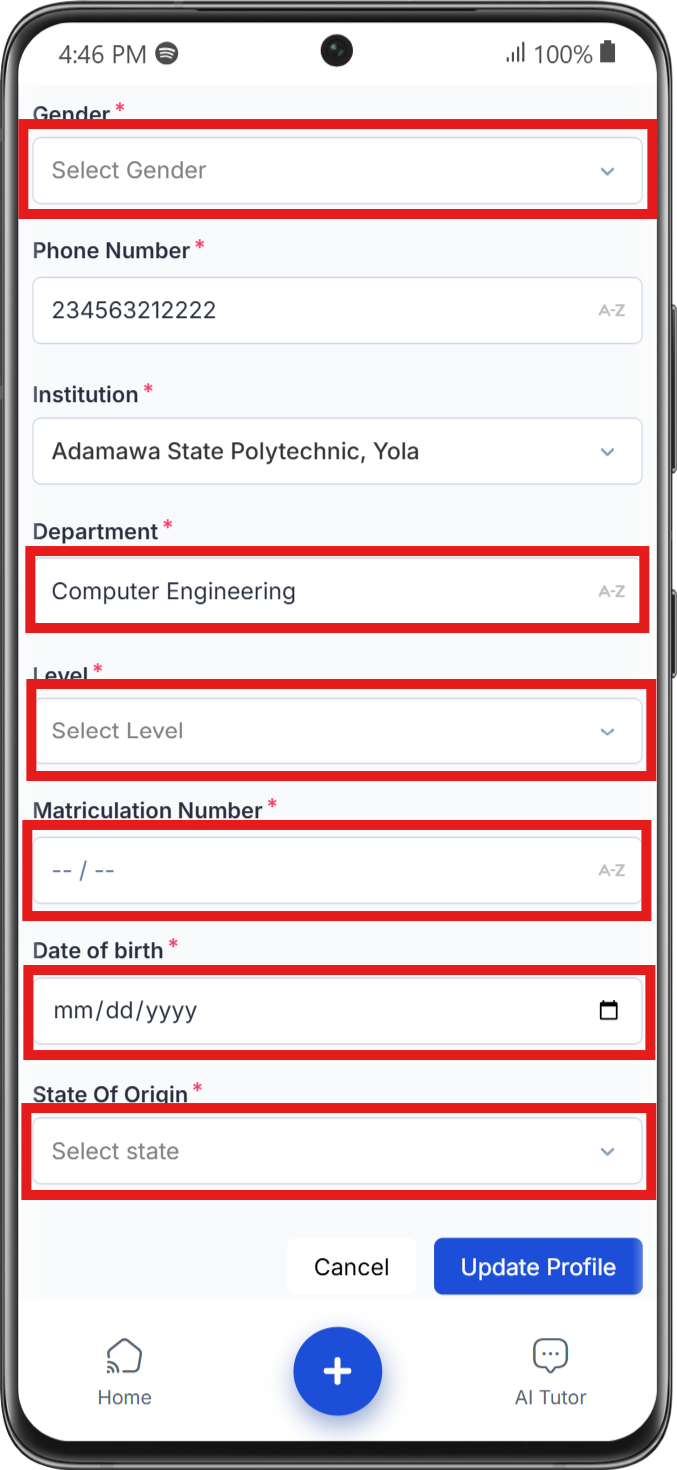Change the Institution dropdown selection
677x1470 pixels.
pos(337,451)
